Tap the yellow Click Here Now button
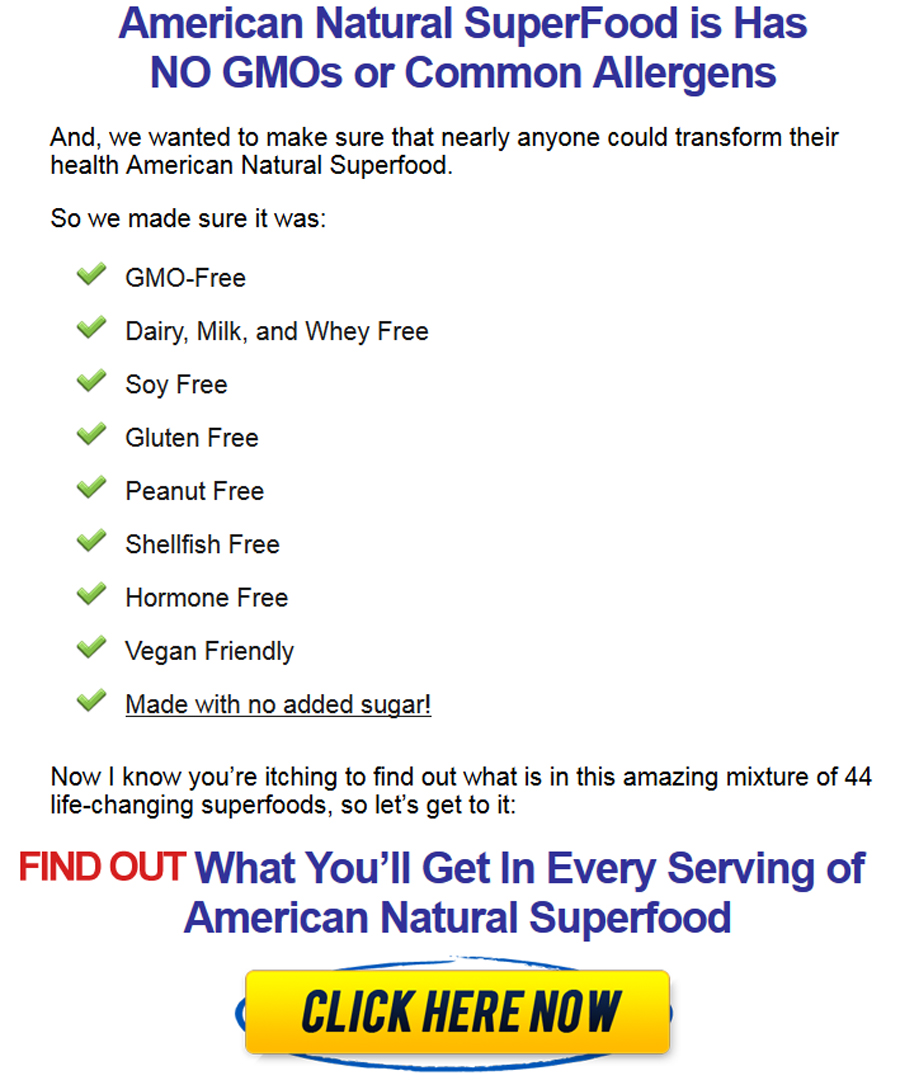 click(x=457, y=1012)
